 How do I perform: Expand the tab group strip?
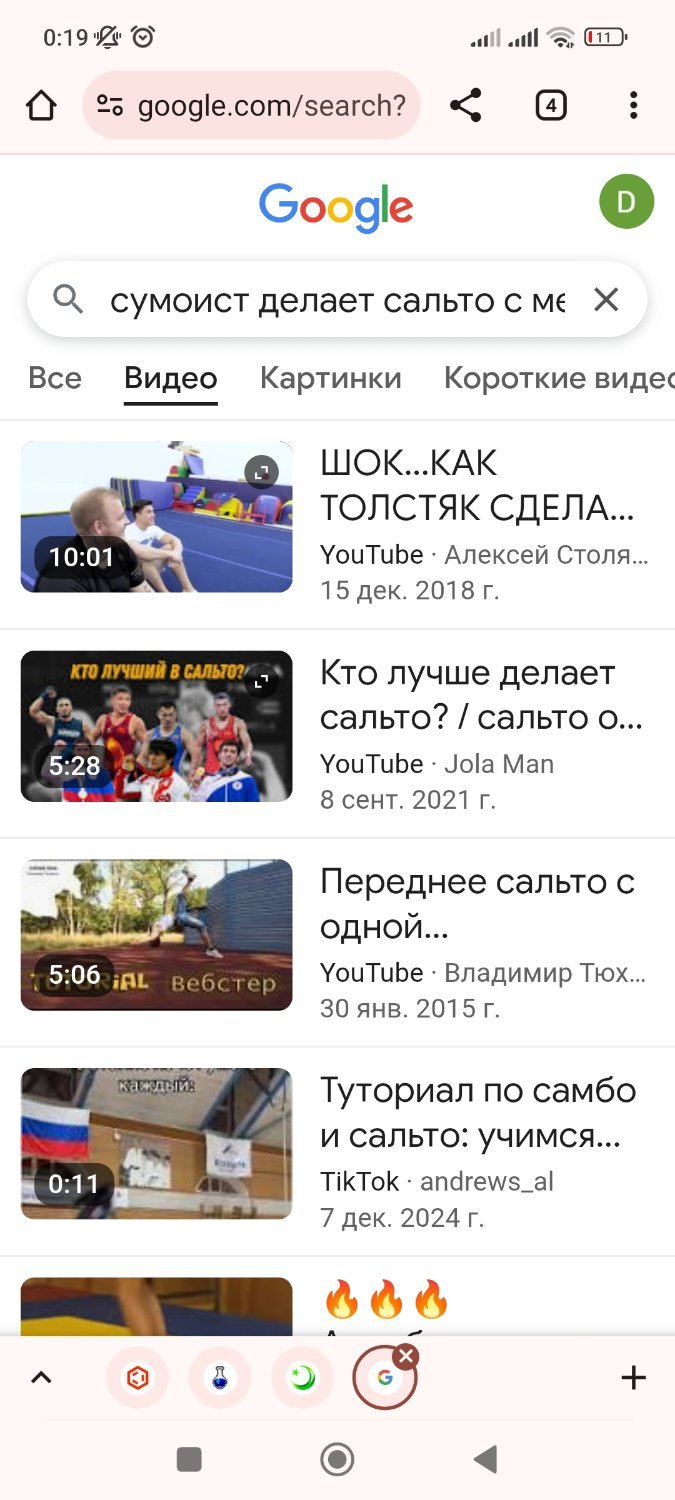pyautogui.click(x=41, y=1378)
